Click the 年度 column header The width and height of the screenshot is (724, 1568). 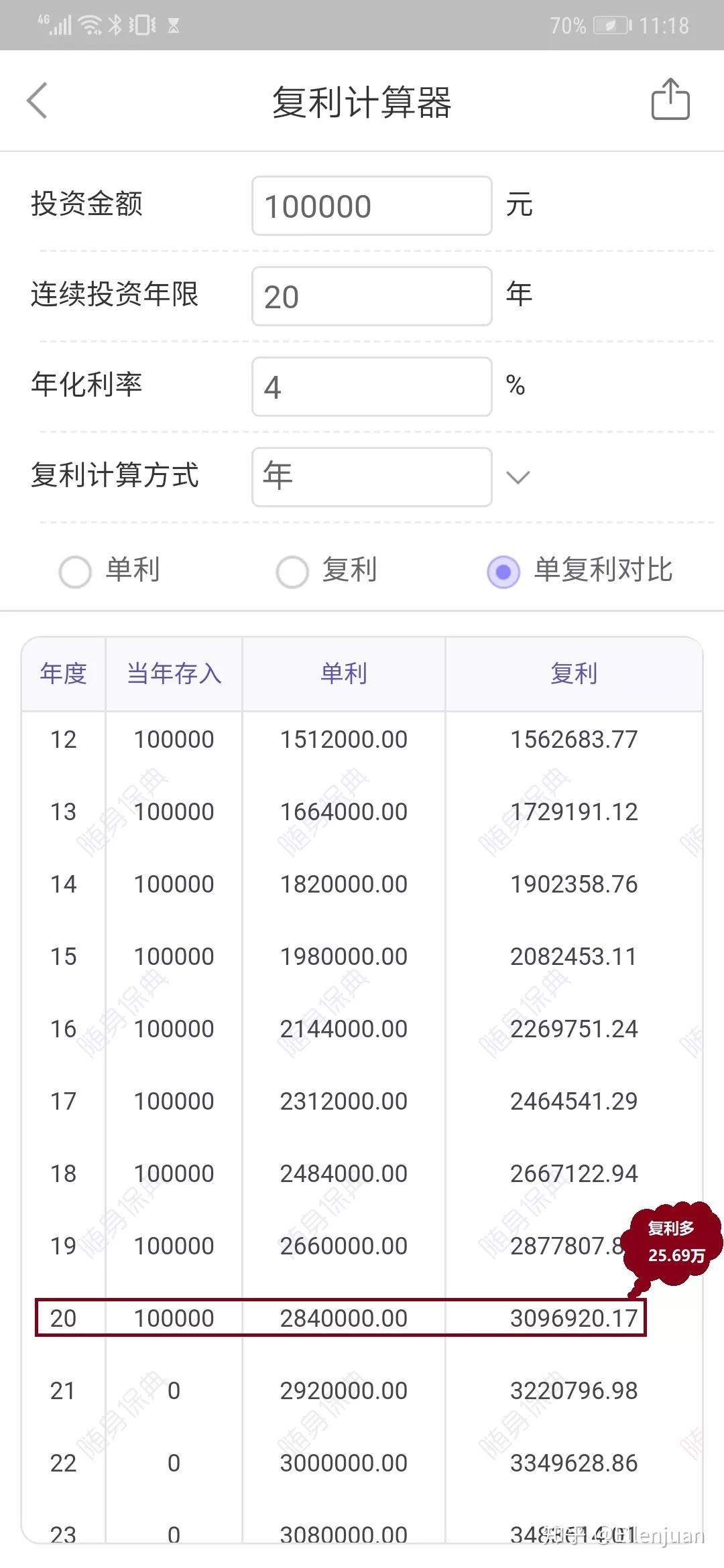click(63, 673)
